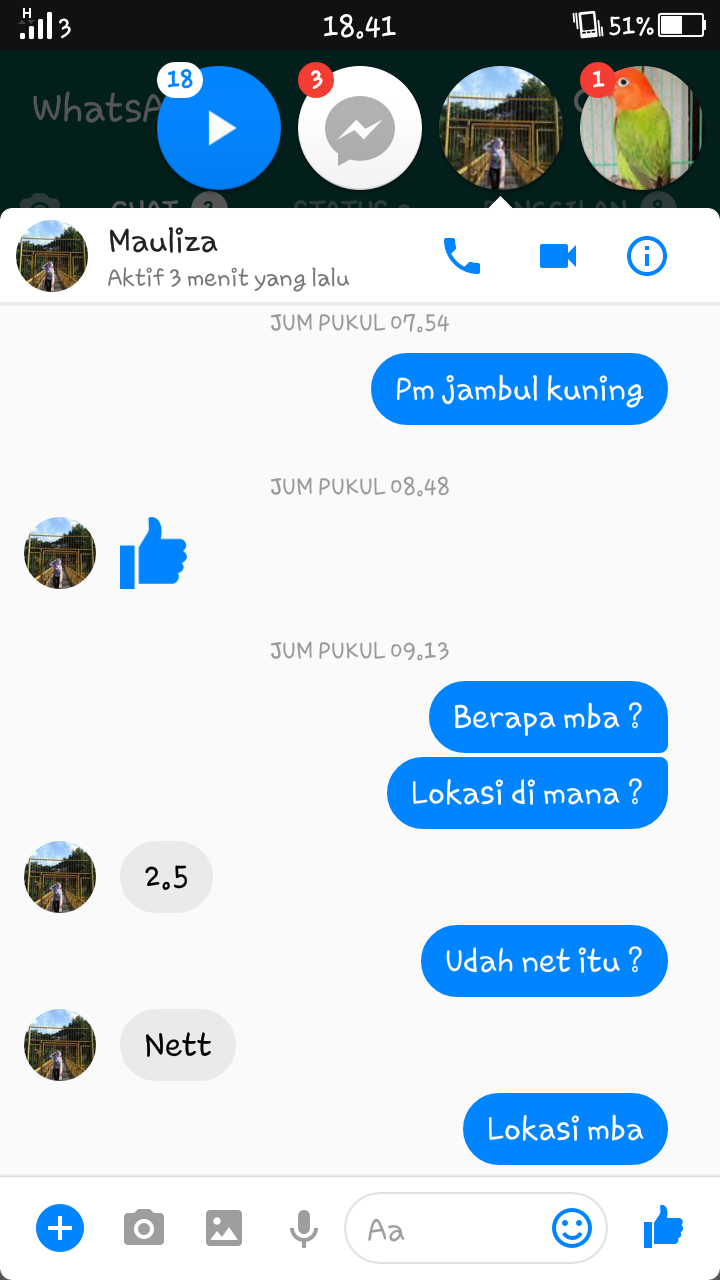Record a voice message with the microphone
The width and height of the screenshot is (720, 1280).
[x=303, y=1227]
